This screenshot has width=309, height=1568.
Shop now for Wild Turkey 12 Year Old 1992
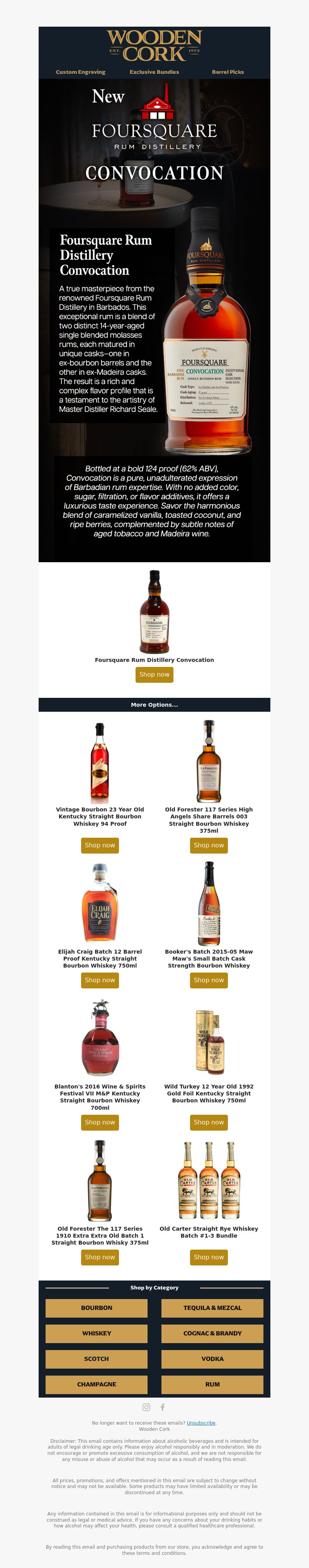209,1122
